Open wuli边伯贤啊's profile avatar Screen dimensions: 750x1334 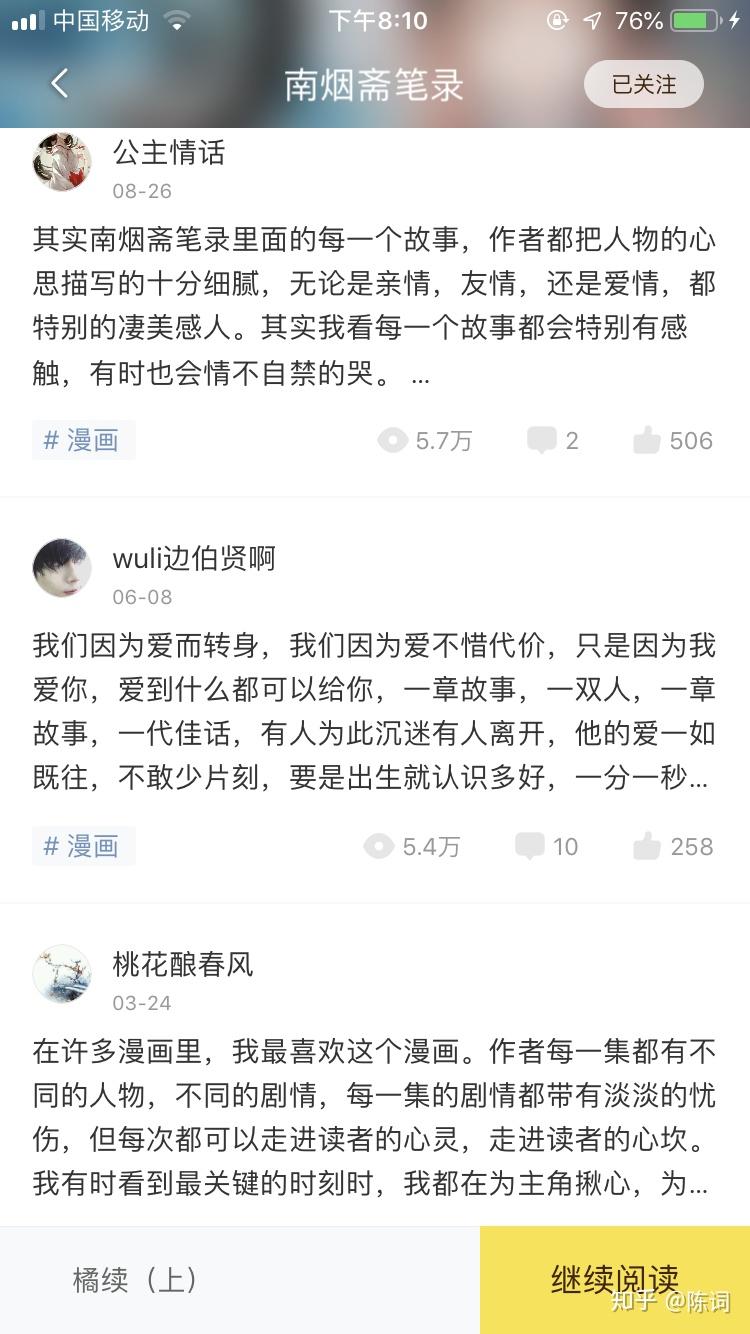[x=62, y=568]
